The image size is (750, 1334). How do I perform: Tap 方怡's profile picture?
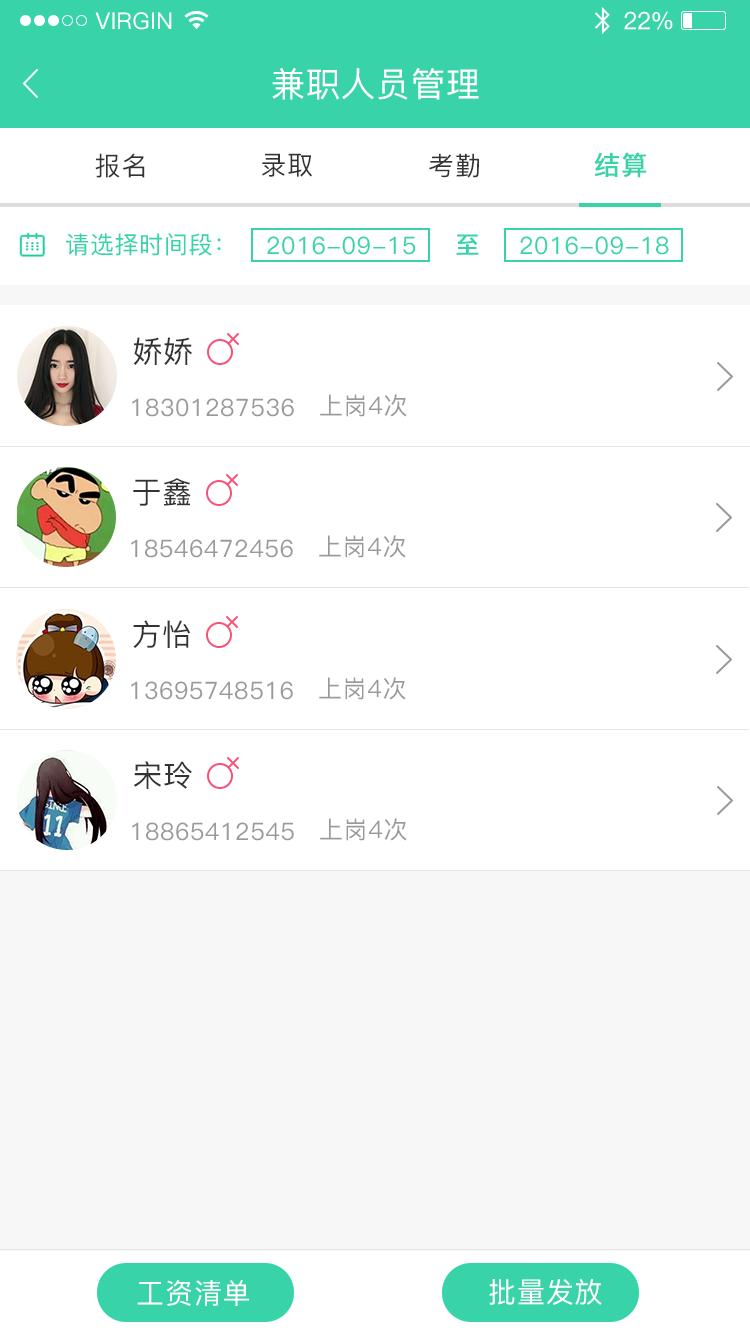(66, 659)
